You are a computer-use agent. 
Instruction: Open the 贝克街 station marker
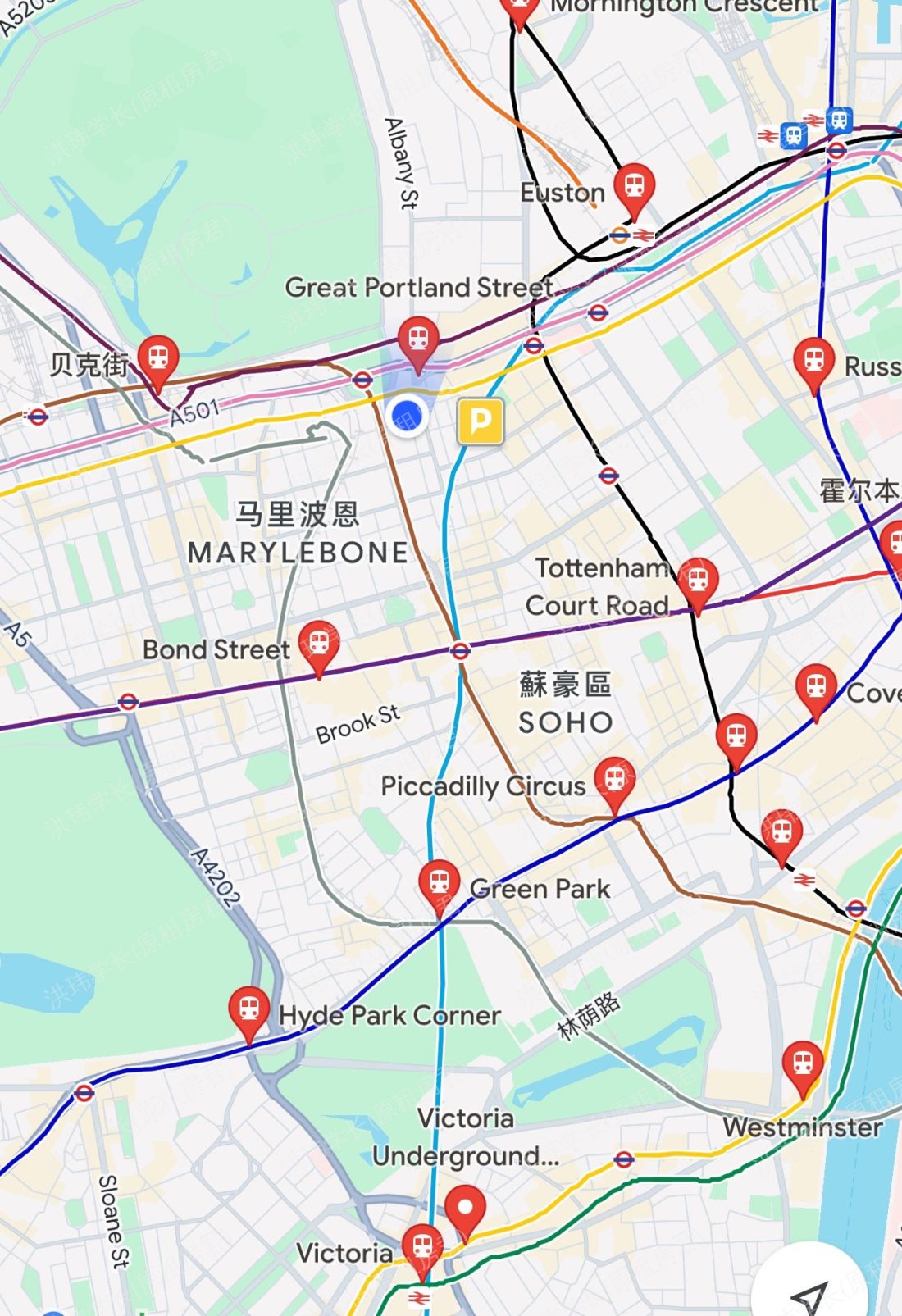(x=158, y=358)
